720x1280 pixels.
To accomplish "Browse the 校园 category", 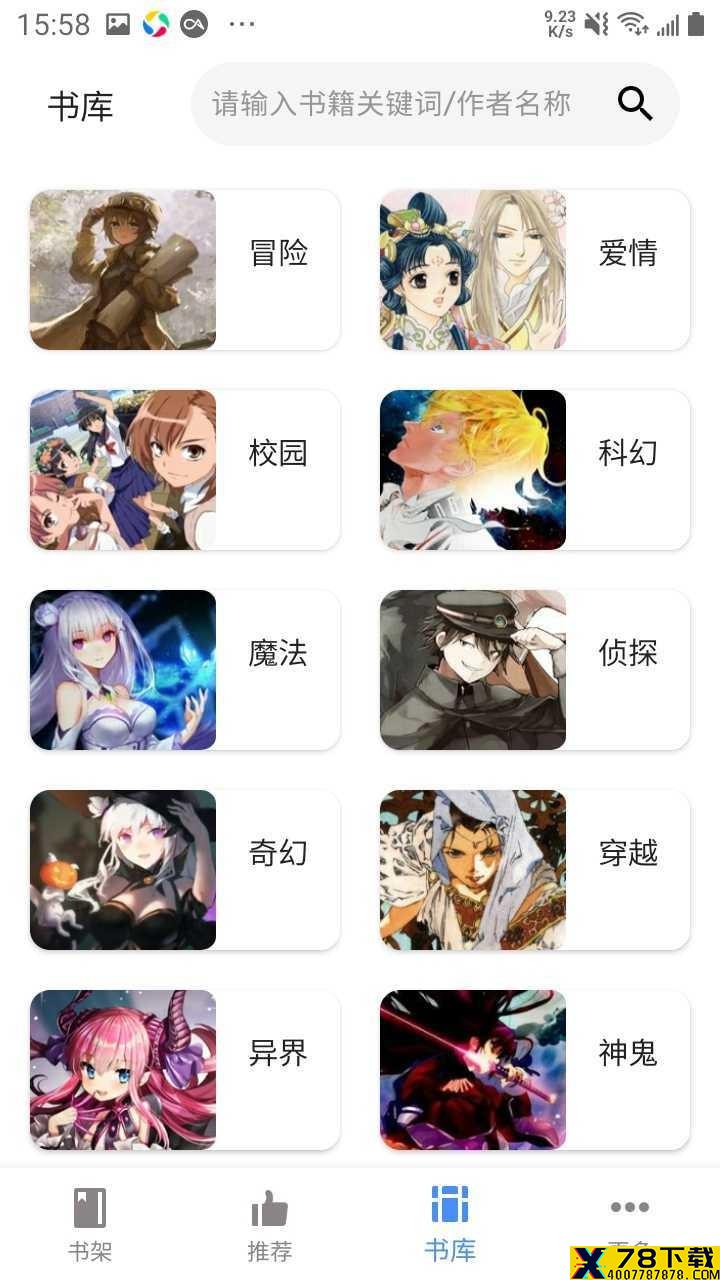I will click(185, 470).
